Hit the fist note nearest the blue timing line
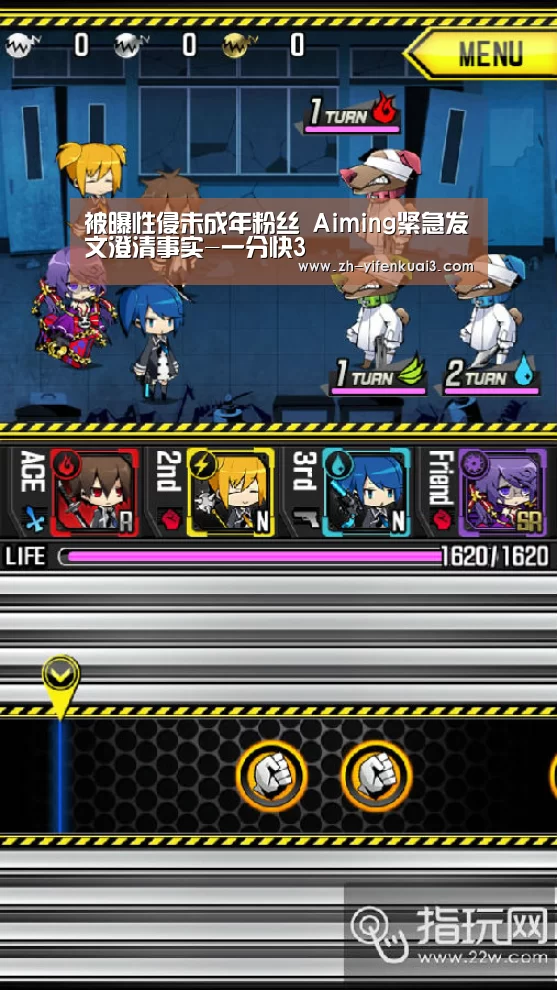 click(x=272, y=775)
